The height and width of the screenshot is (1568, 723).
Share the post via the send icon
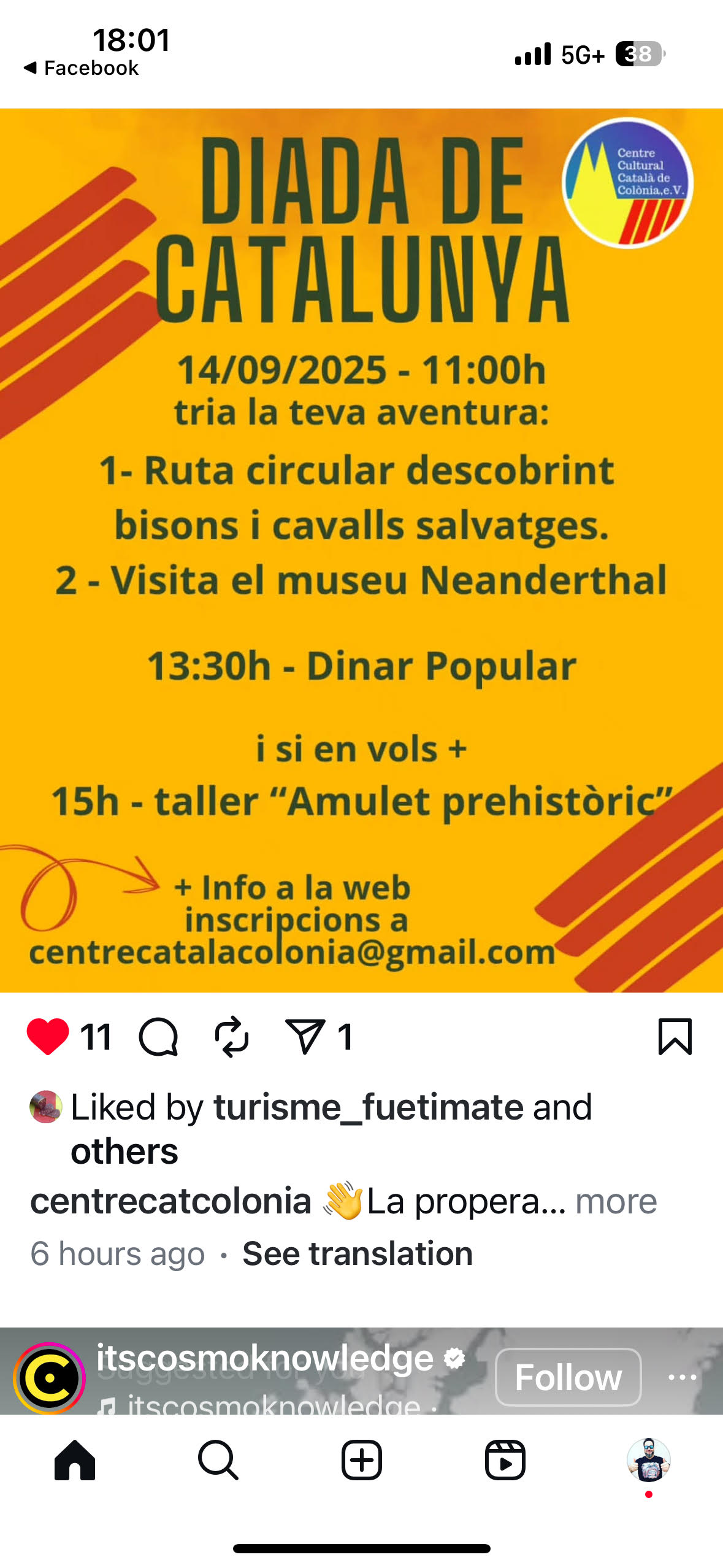click(x=305, y=1037)
